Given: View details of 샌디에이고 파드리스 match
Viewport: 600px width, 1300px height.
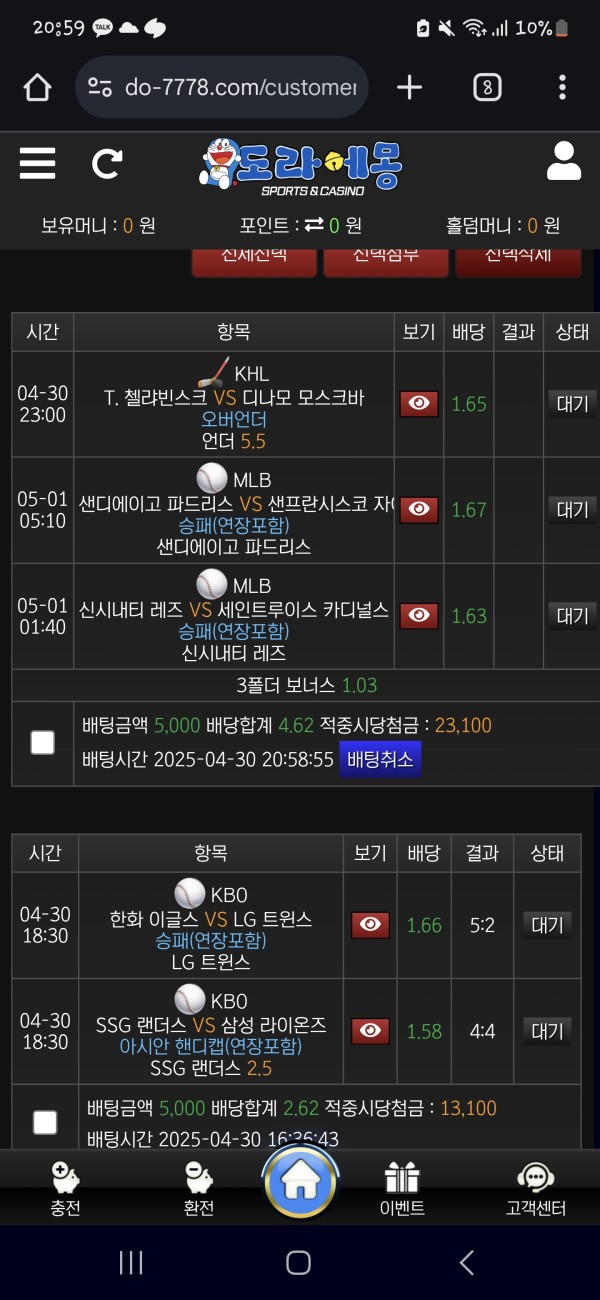Looking at the screenshot, I should point(419,510).
